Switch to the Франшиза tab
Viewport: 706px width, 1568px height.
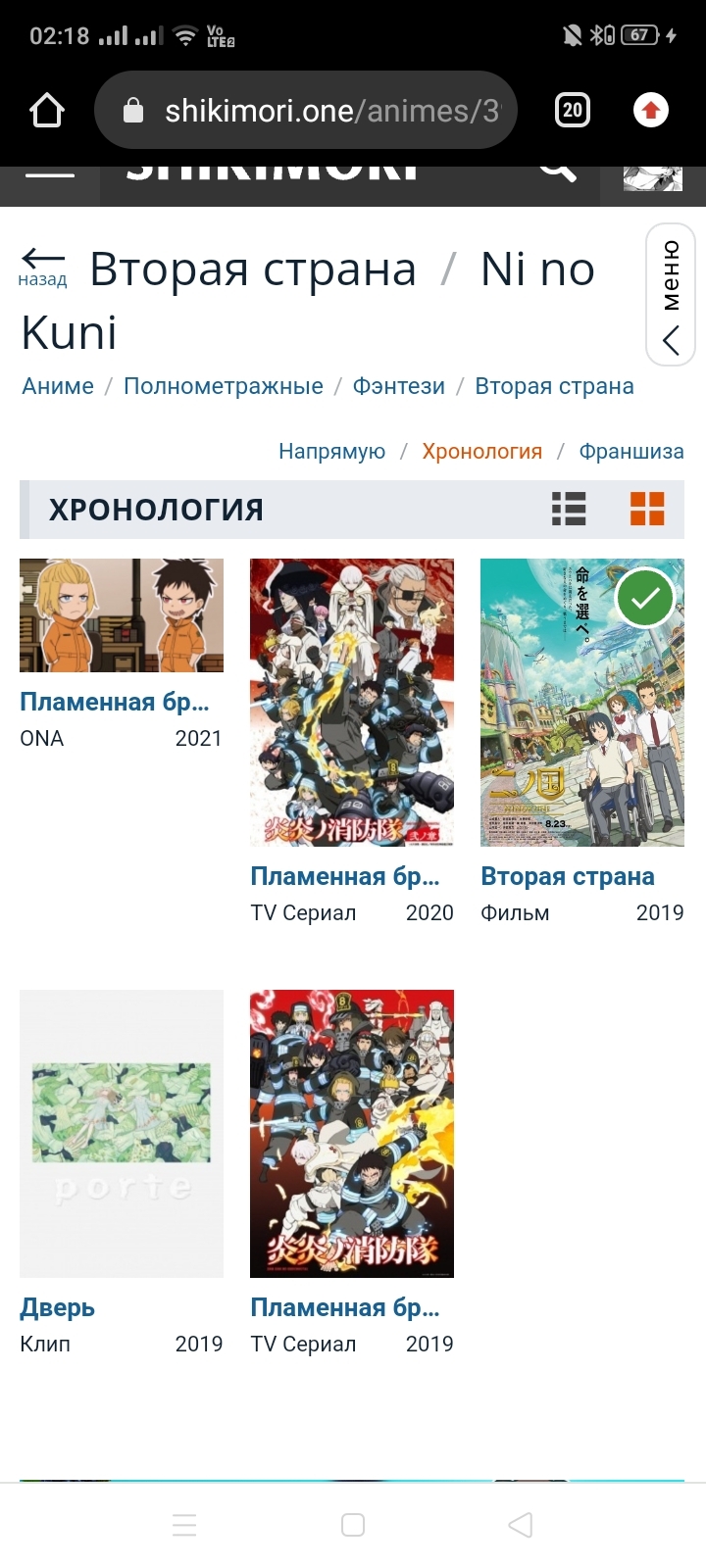coord(630,452)
